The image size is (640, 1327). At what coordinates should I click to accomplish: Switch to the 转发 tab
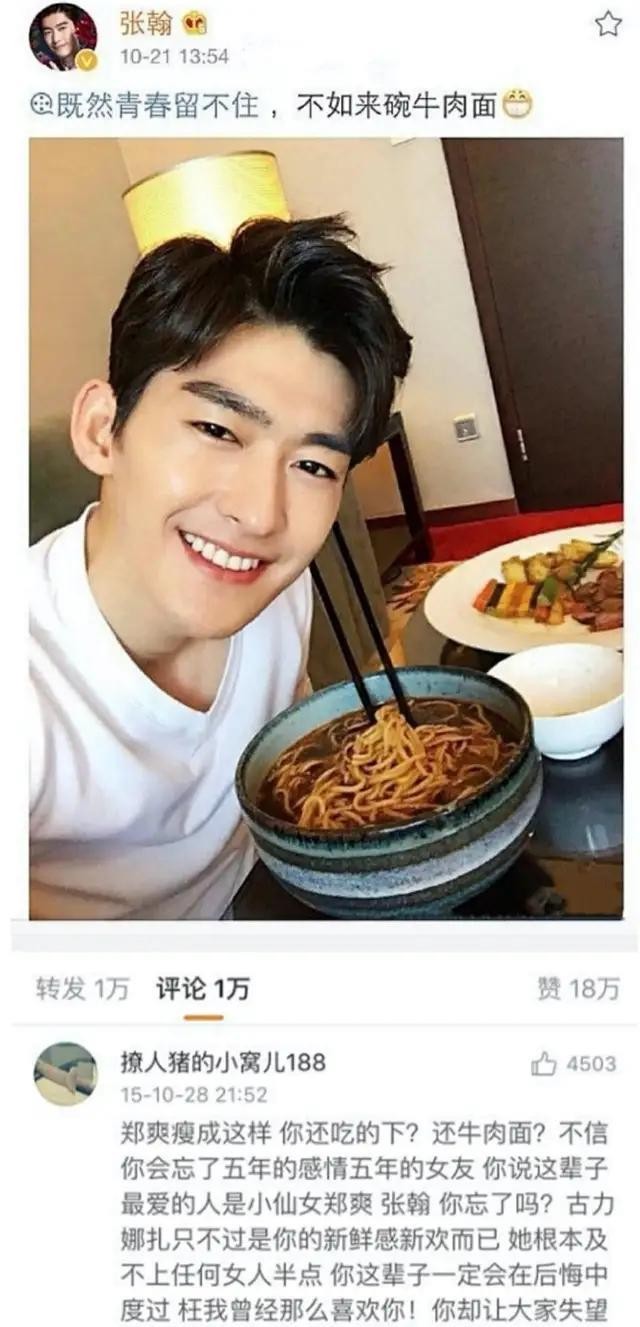click(83, 989)
